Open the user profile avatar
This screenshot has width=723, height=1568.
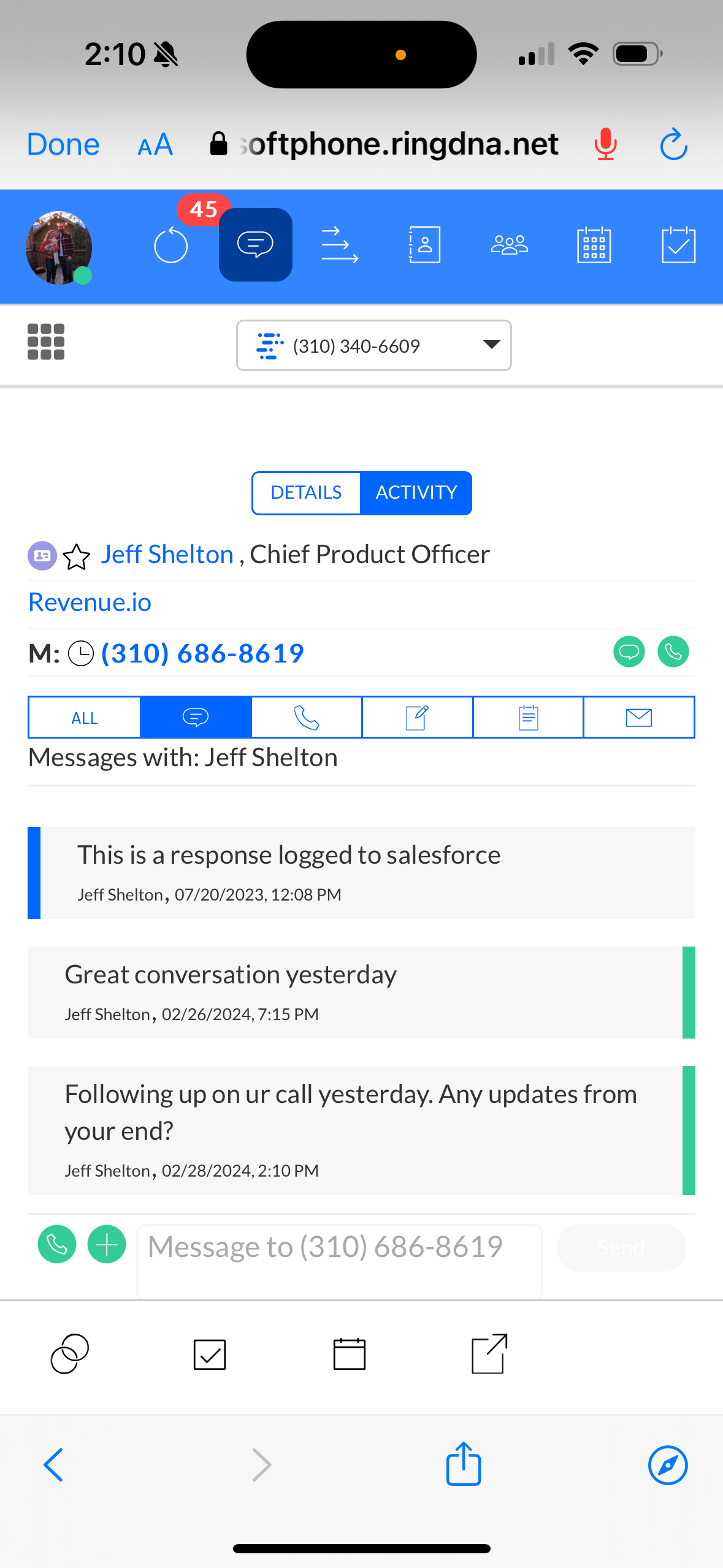59,247
